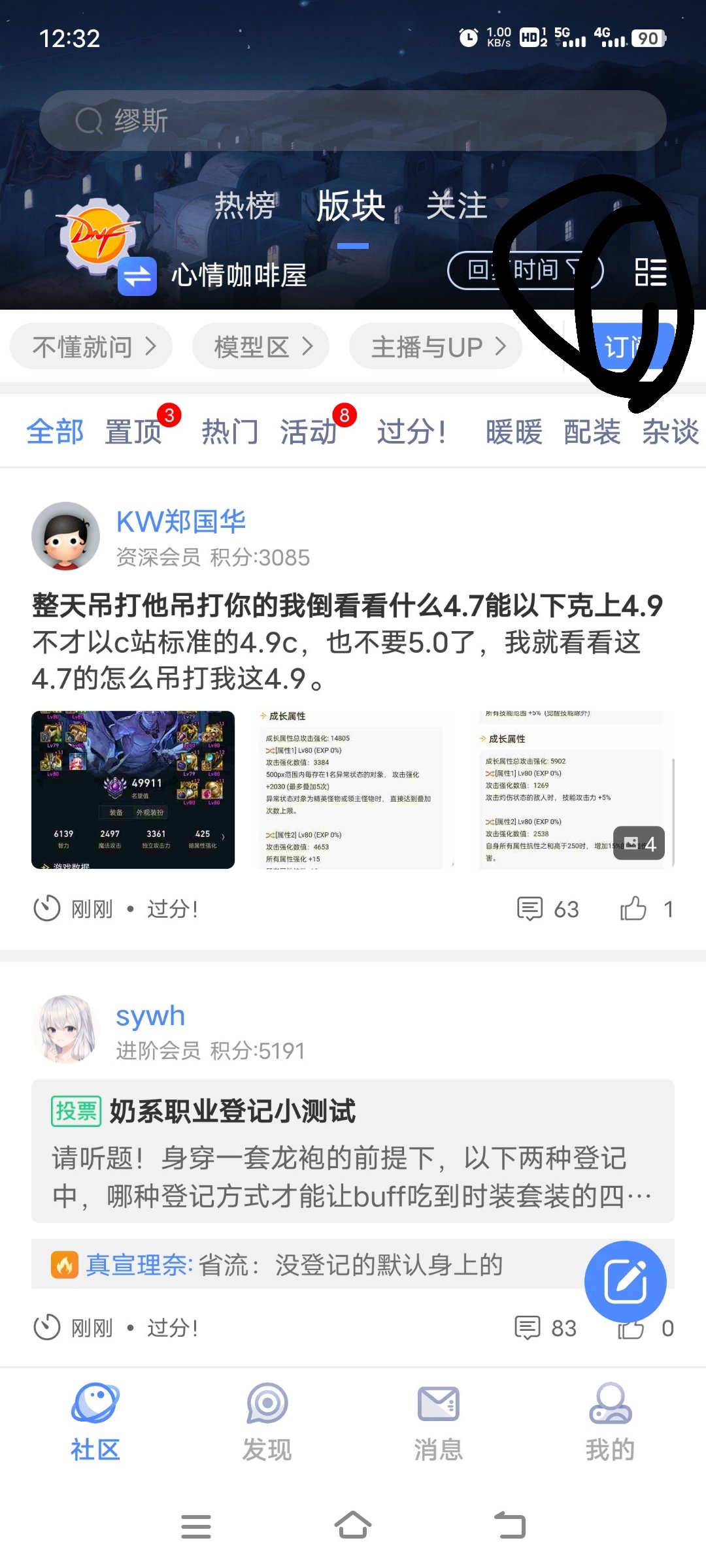Open the 不懂就问 sub-board chip

(92, 346)
